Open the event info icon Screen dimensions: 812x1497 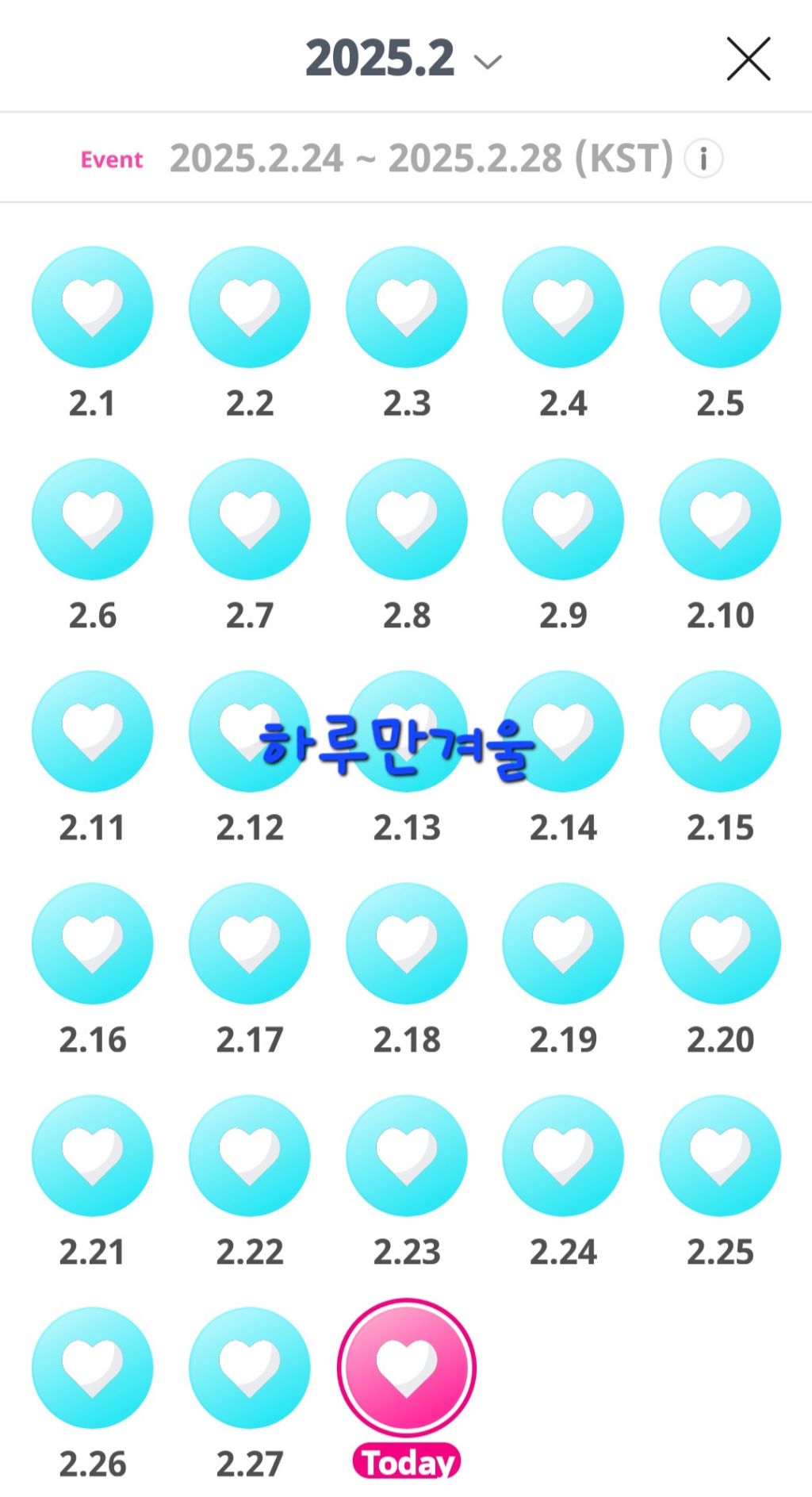703,159
